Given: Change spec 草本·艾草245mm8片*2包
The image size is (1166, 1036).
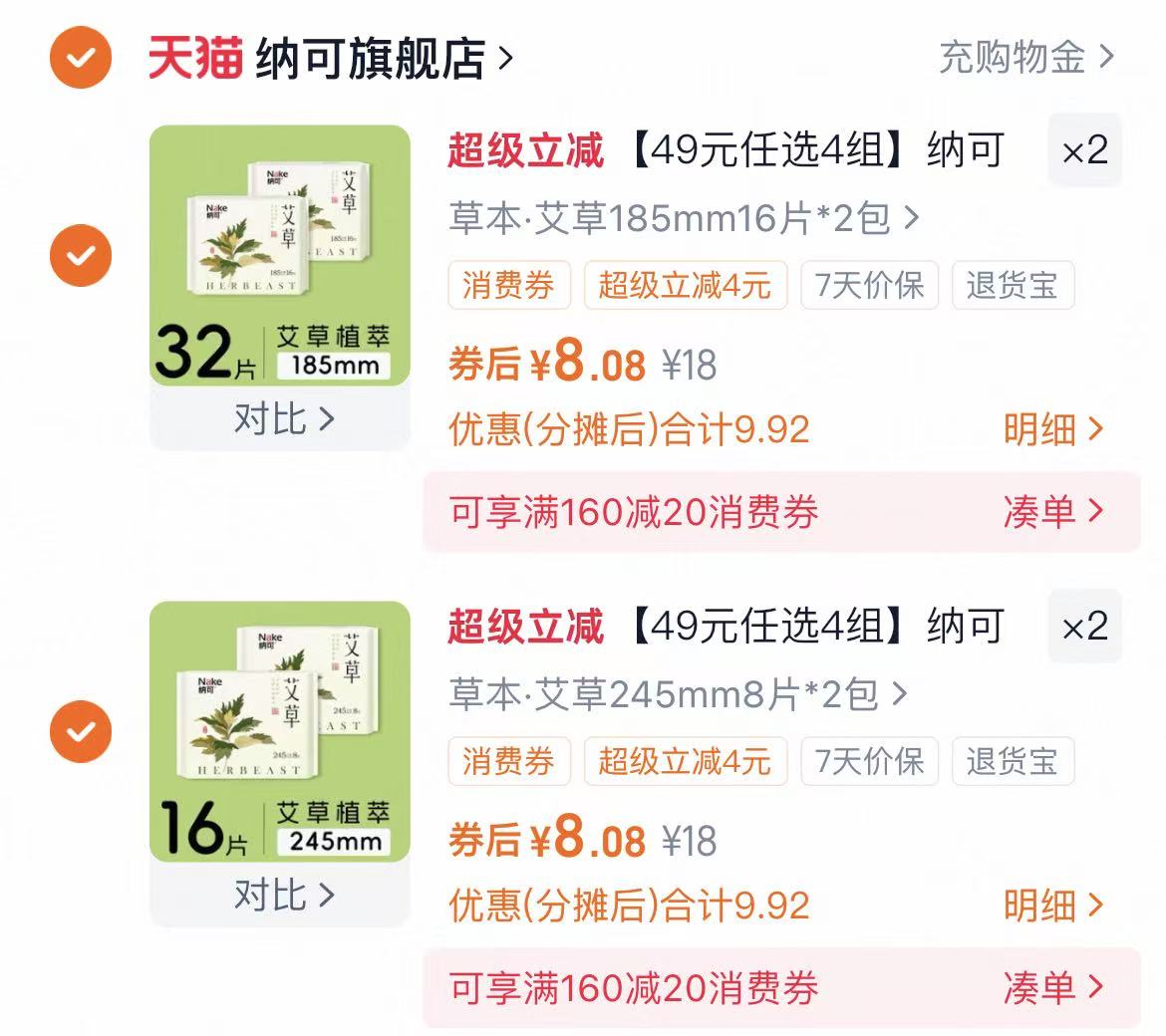Looking at the screenshot, I should tap(679, 695).
